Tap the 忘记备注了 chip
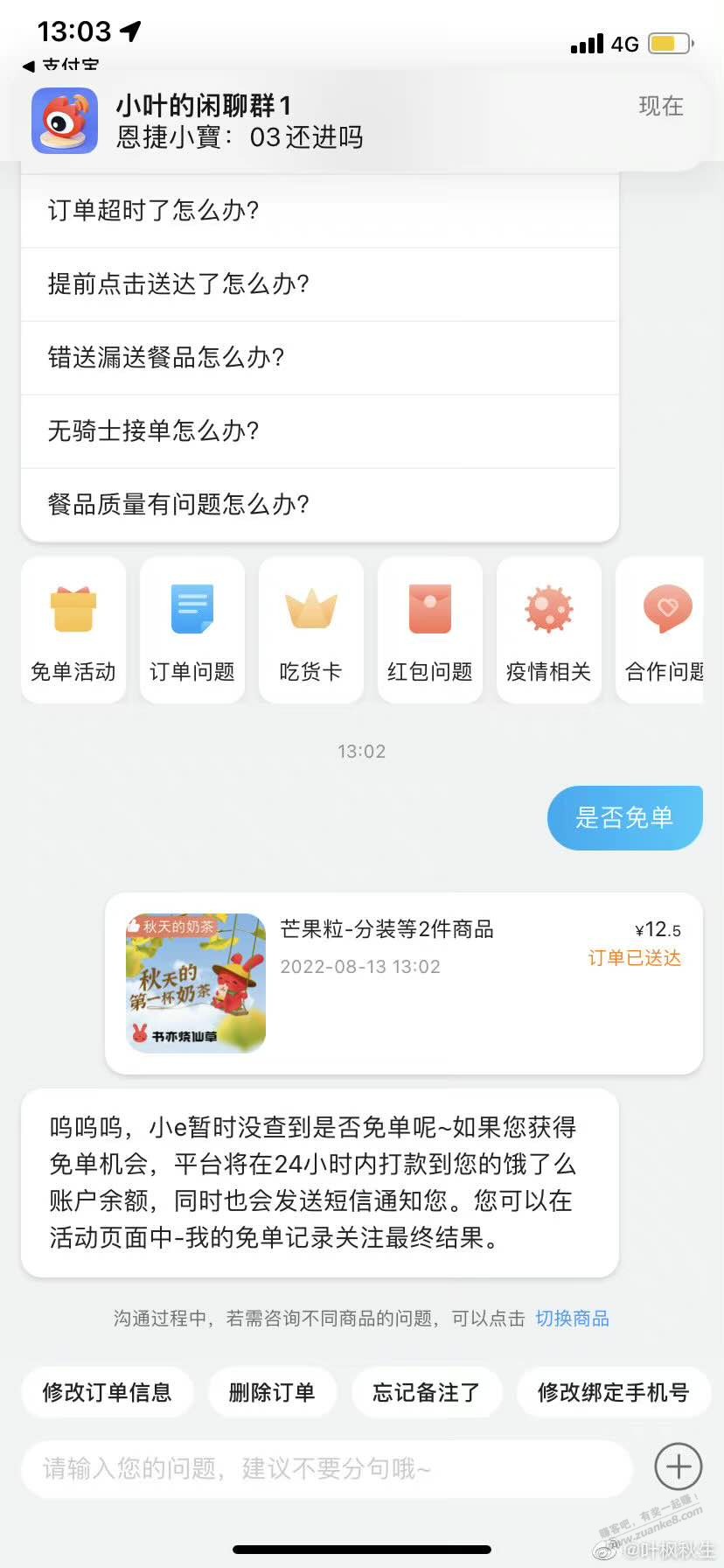This screenshot has height=1568, width=724. pos(427,1392)
